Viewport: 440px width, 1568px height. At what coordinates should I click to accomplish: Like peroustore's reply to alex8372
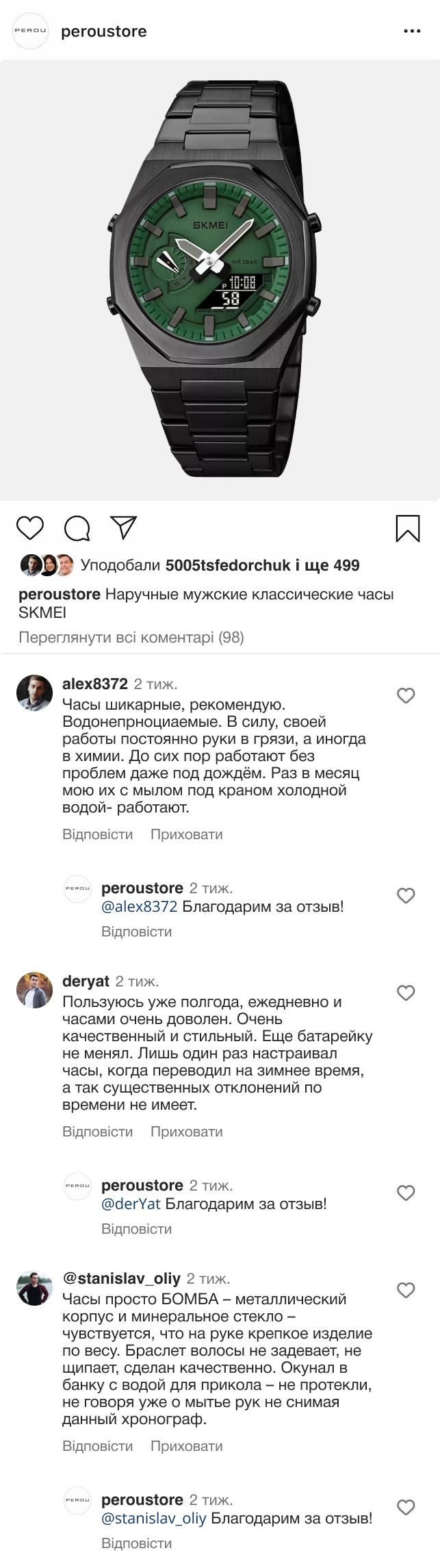pos(406,896)
